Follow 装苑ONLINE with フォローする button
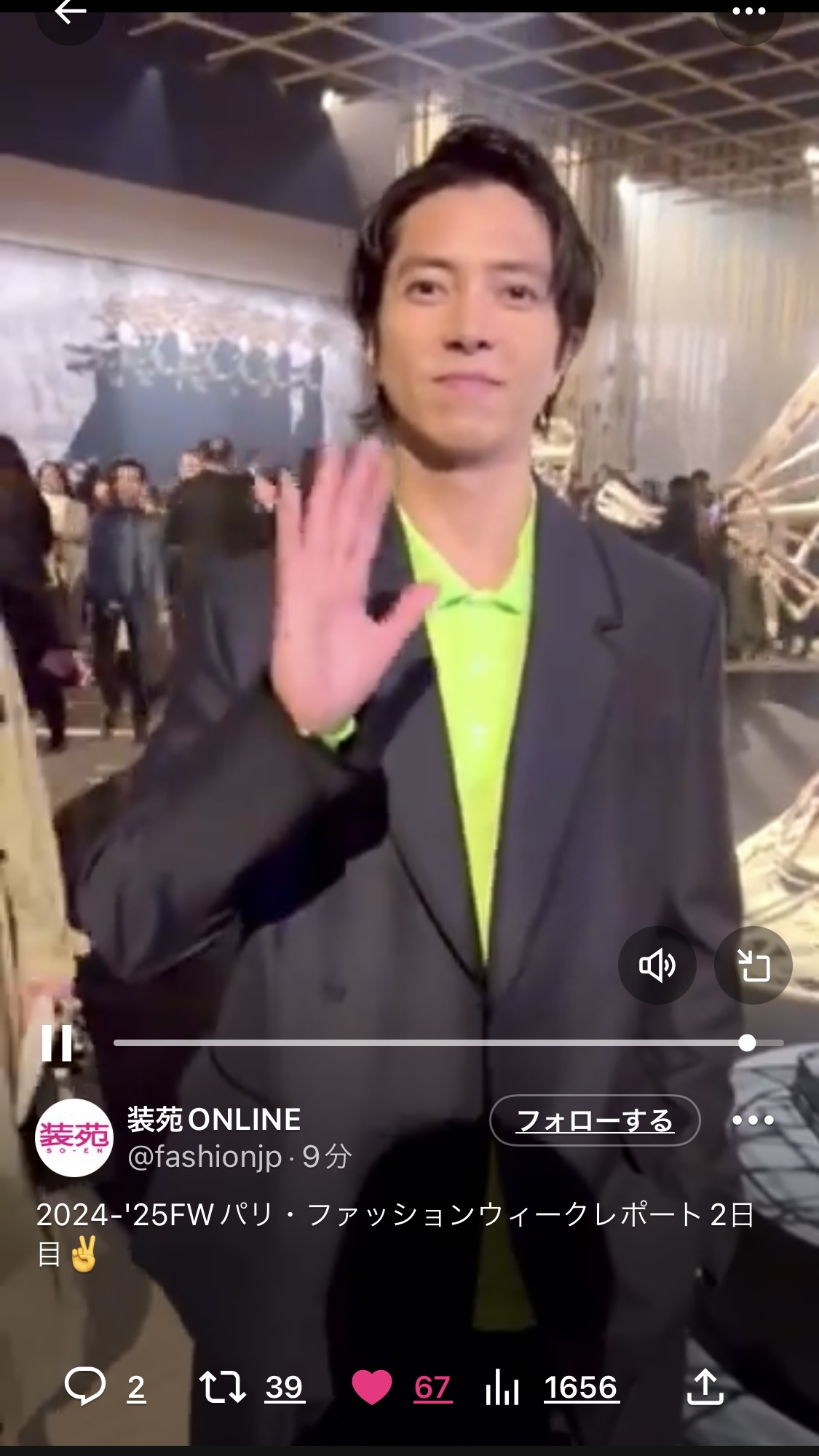Image resolution: width=819 pixels, height=1456 pixels. (x=595, y=1120)
